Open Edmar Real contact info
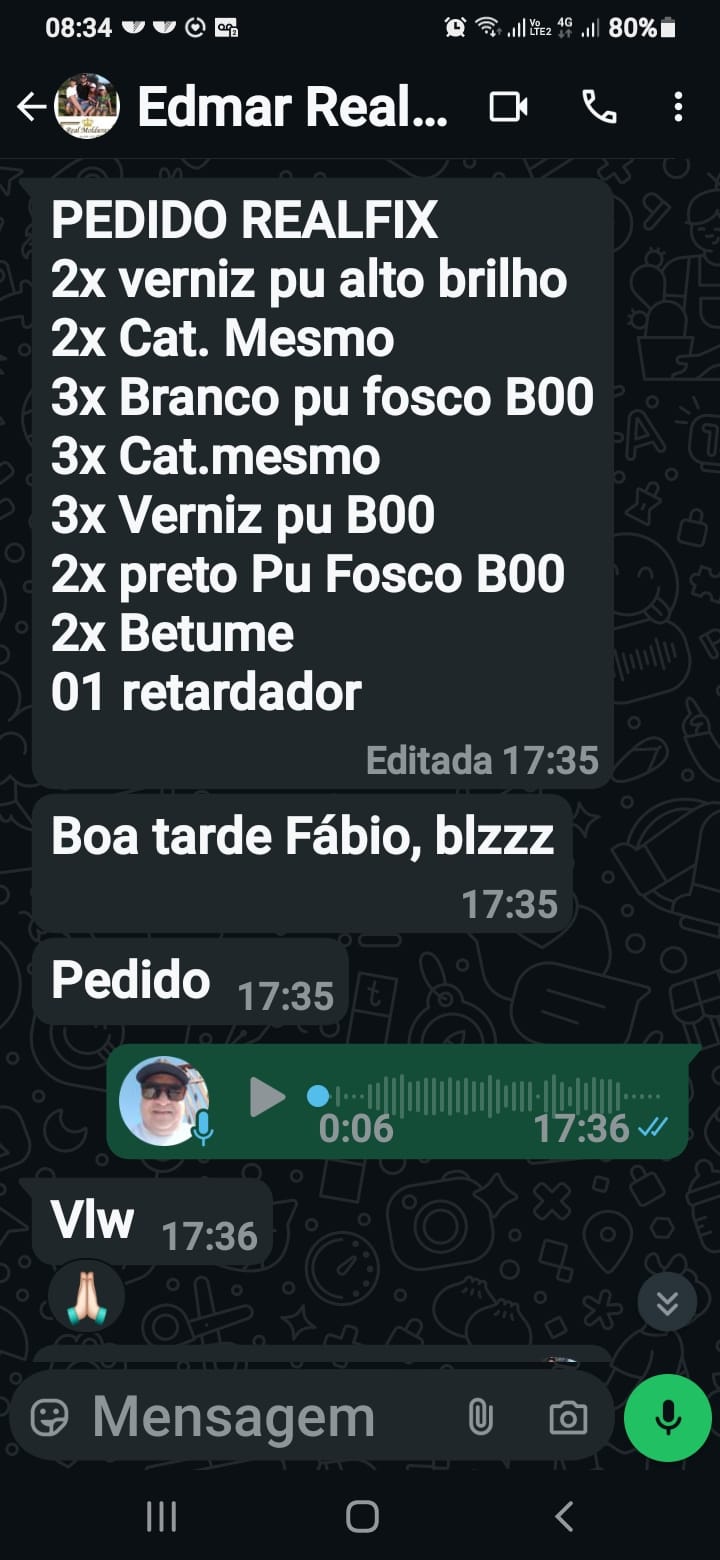The height and width of the screenshot is (1560, 720). point(292,107)
